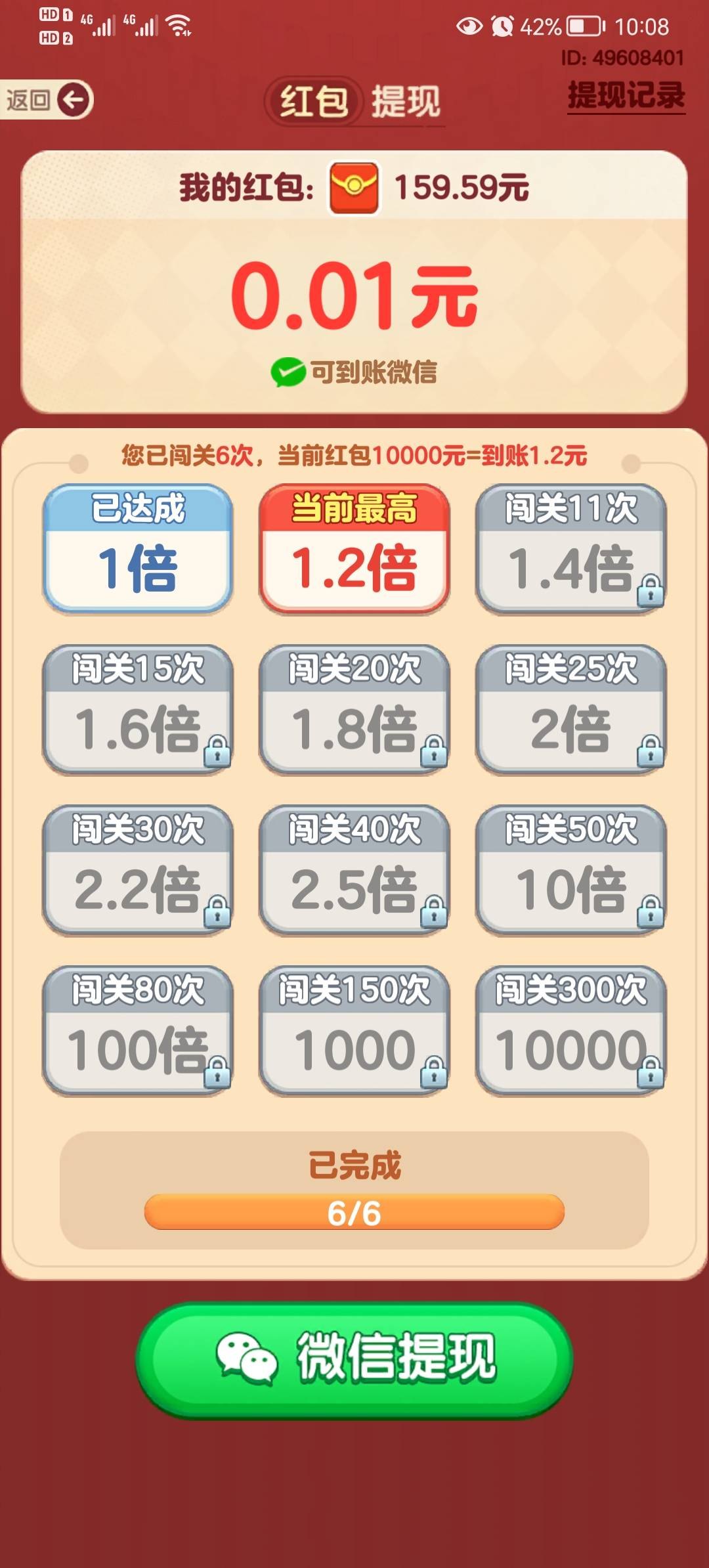Tap the locked 闯关50次 10倍 tile
The width and height of the screenshot is (709, 1568).
[x=571, y=870]
